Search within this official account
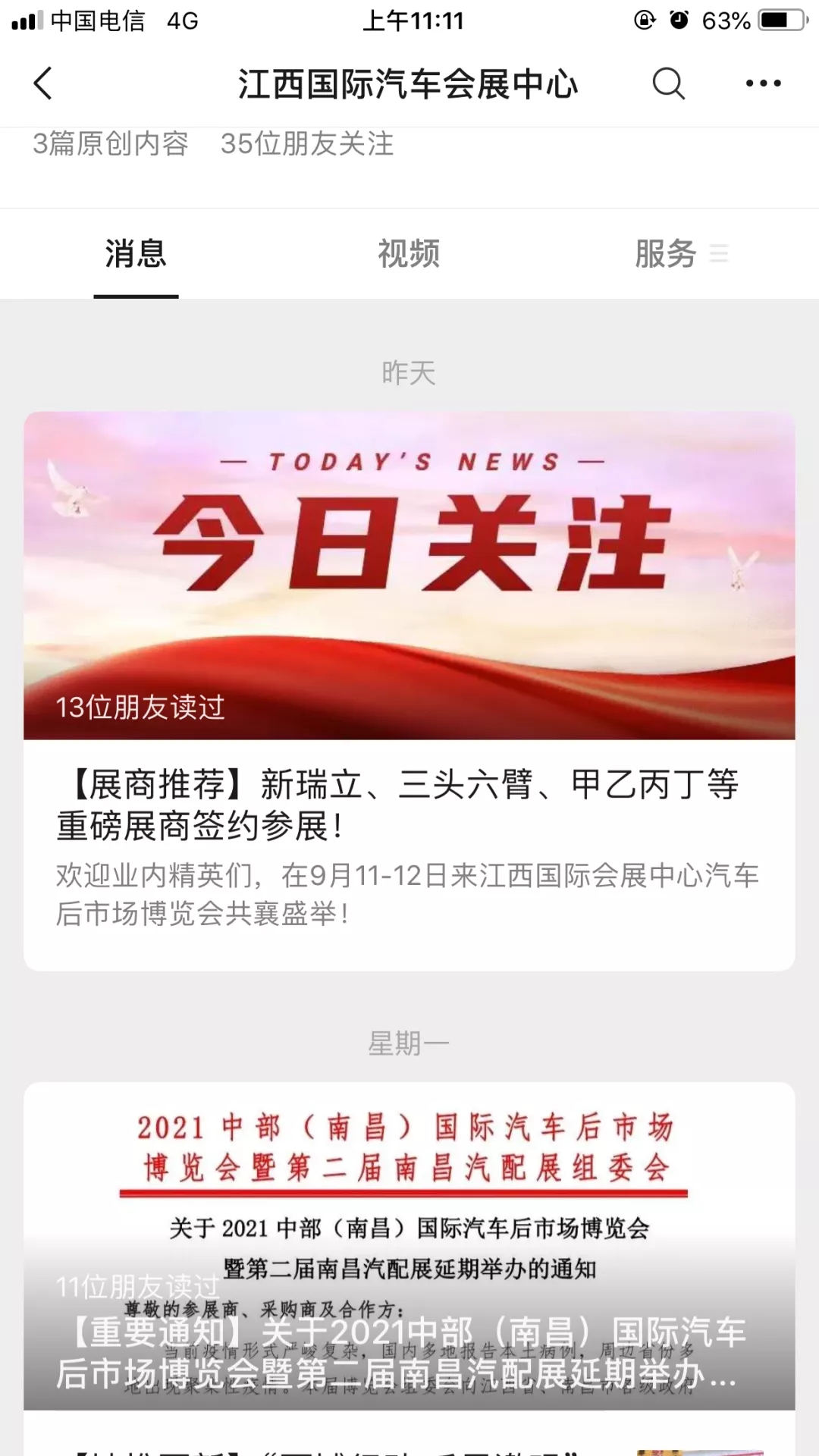This screenshot has width=819, height=1456. [668, 83]
